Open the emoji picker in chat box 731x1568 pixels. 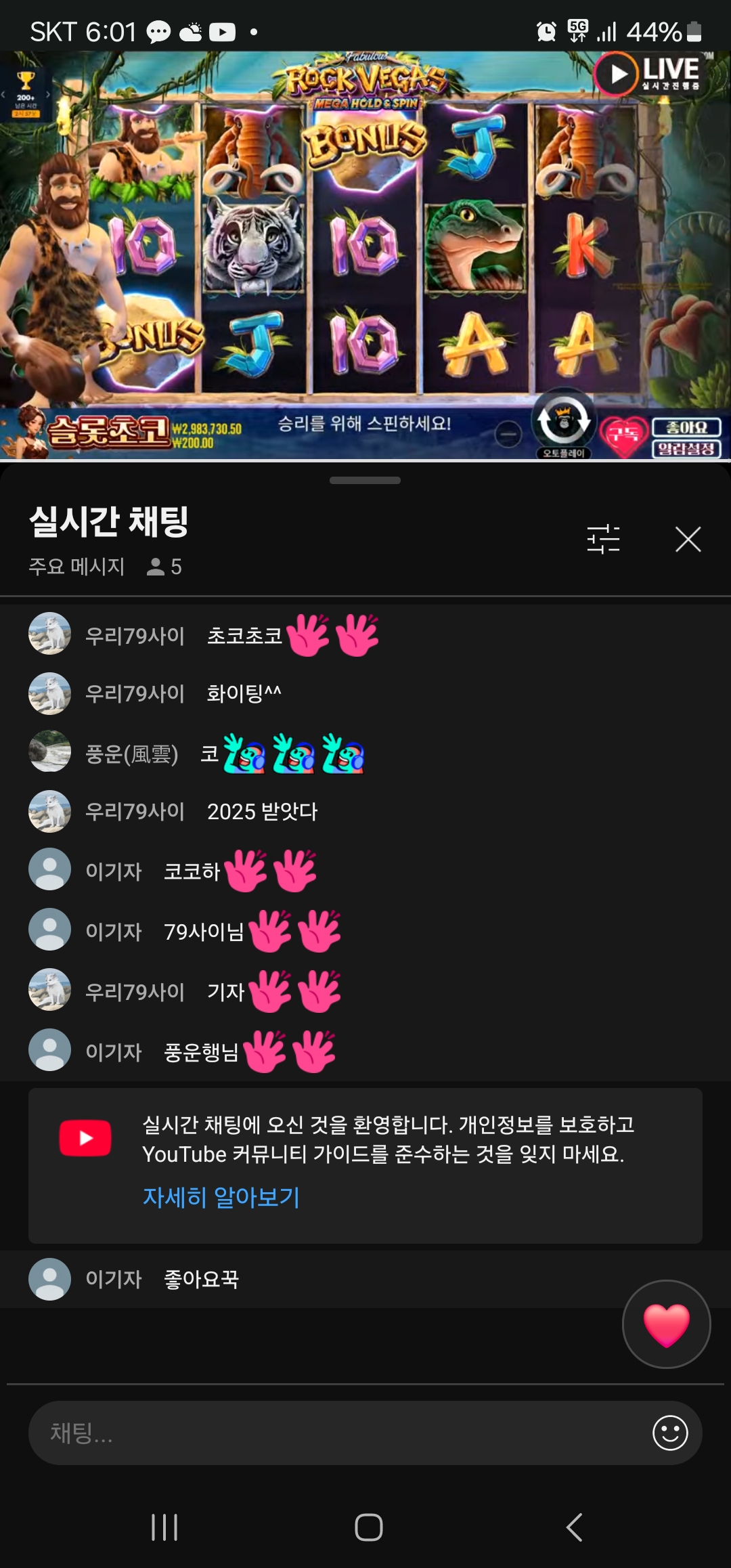[x=670, y=1433]
